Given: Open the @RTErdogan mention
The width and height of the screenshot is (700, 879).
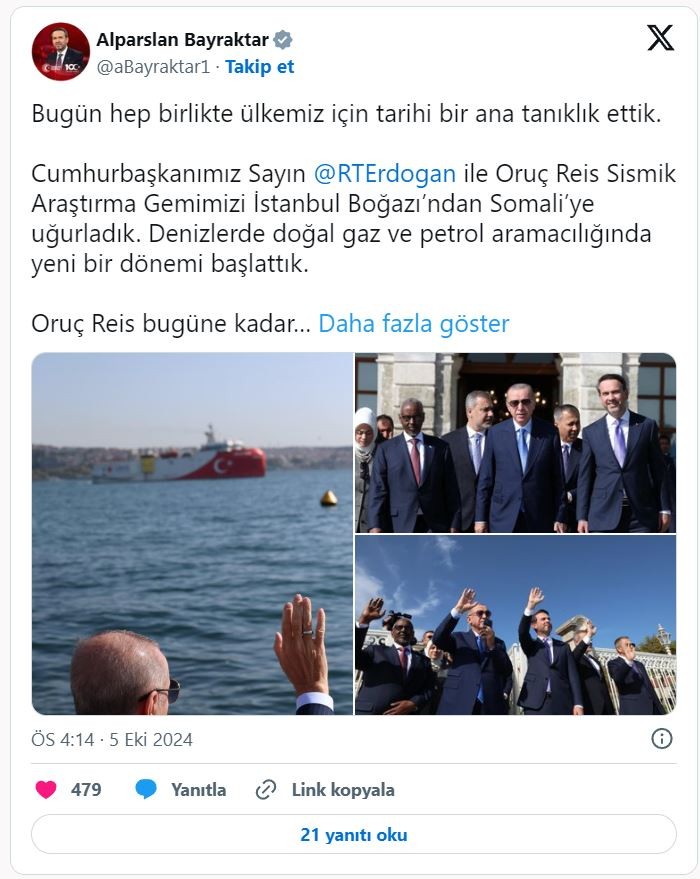Looking at the screenshot, I should point(384,173).
